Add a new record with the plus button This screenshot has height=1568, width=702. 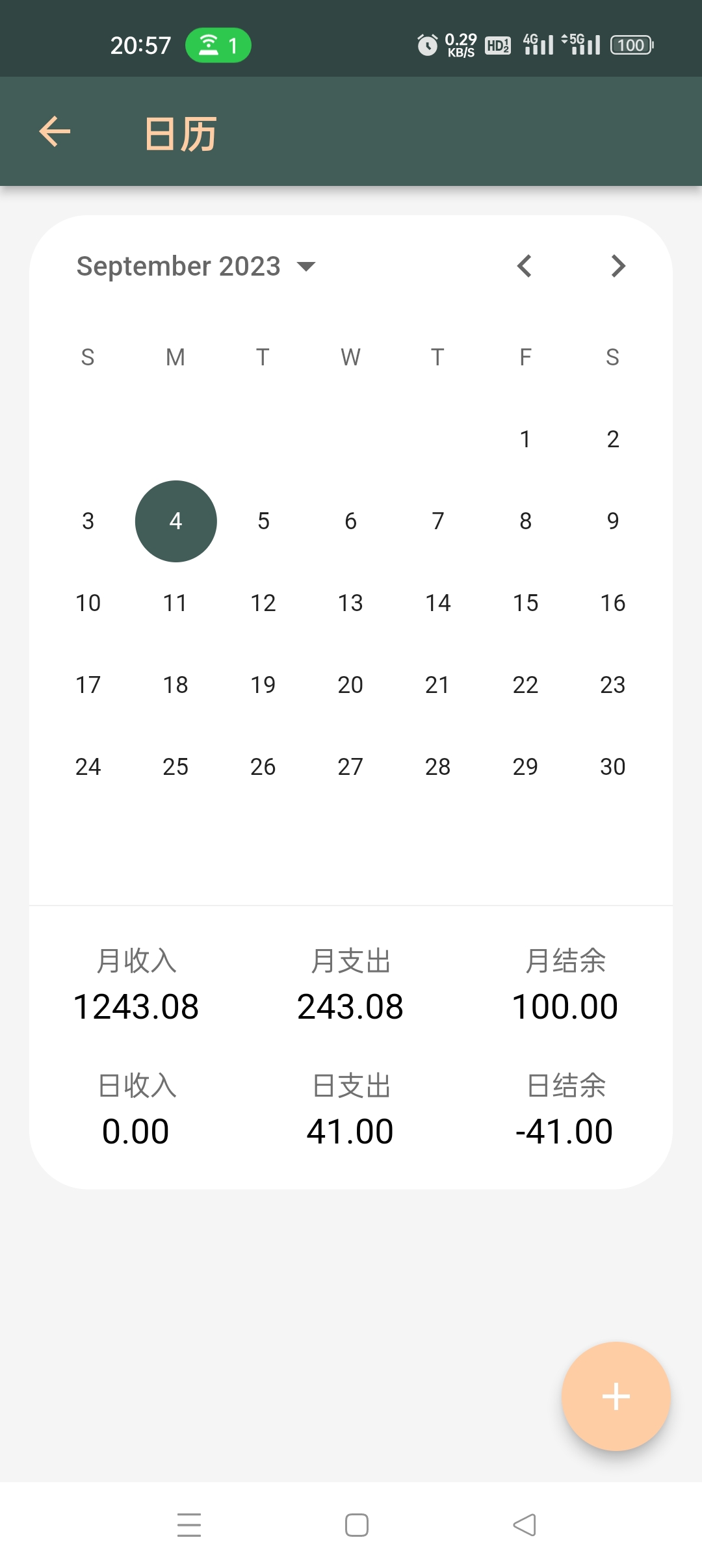point(616,1396)
